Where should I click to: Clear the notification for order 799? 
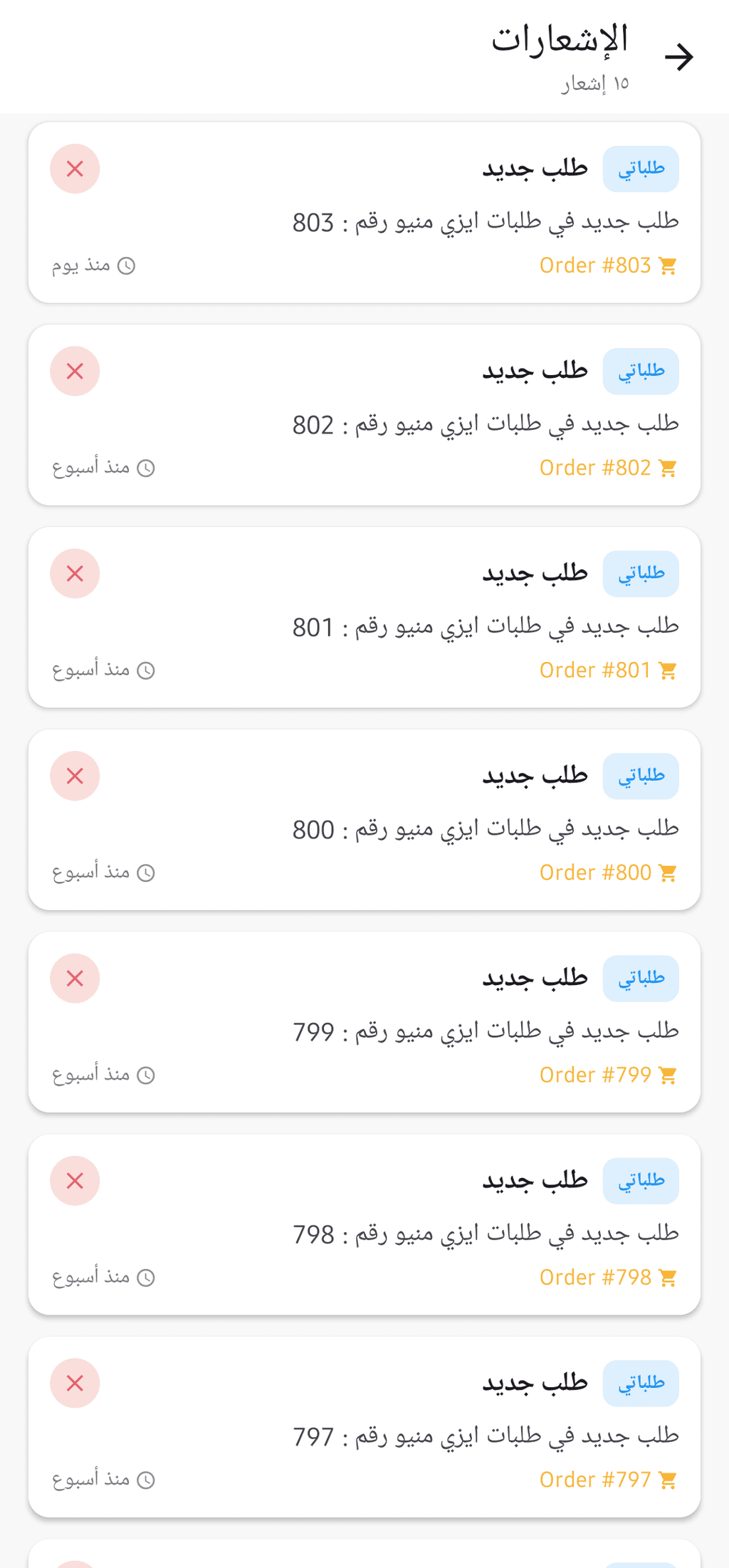[x=75, y=978]
